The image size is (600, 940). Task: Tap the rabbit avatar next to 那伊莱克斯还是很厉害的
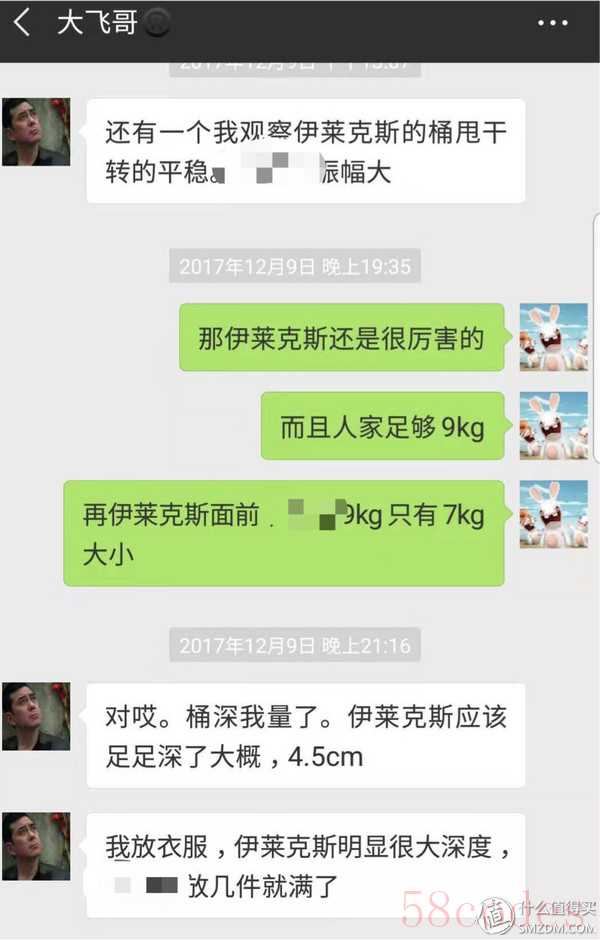pos(553,337)
